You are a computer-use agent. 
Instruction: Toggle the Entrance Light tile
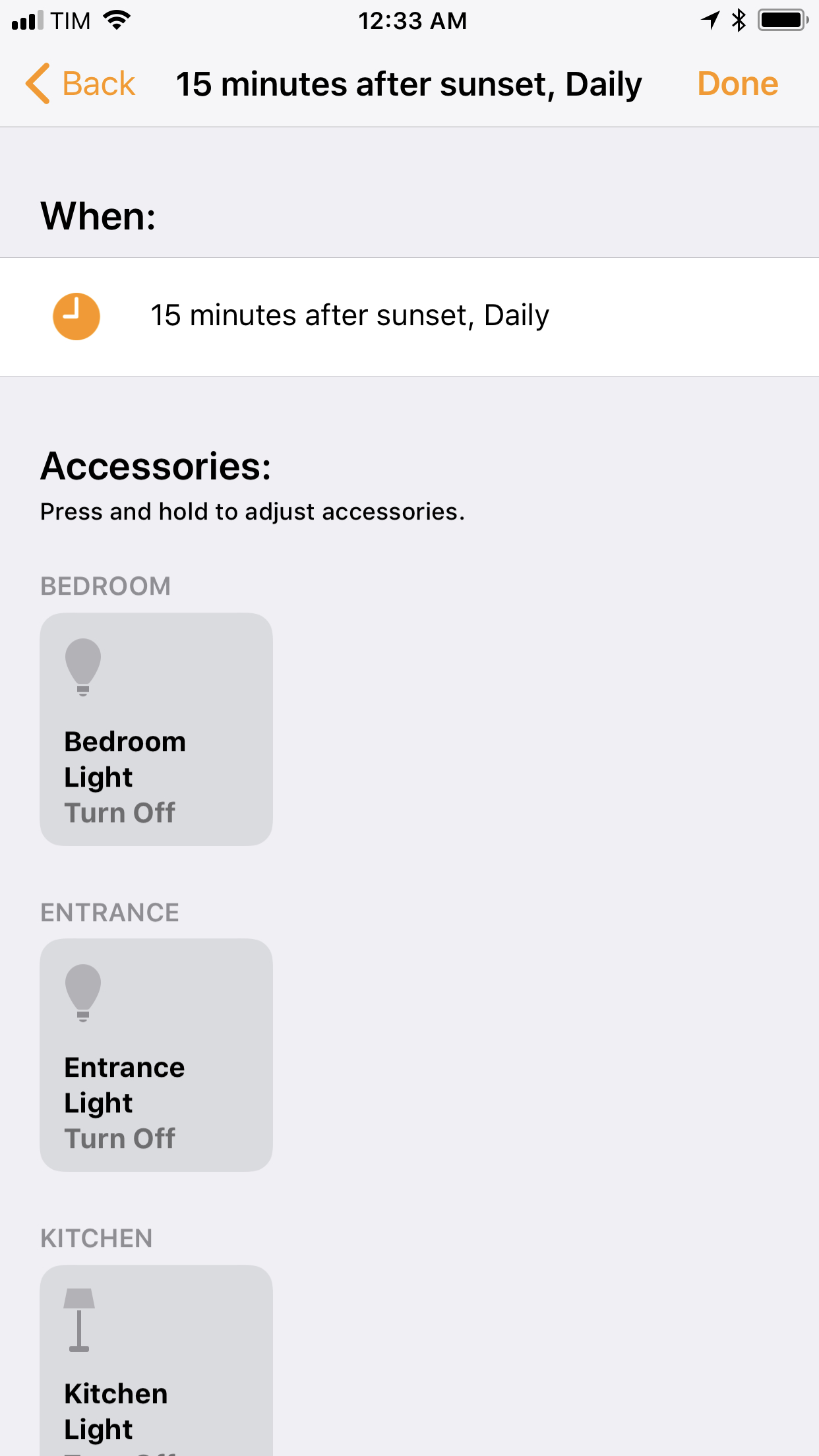(x=156, y=1055)
